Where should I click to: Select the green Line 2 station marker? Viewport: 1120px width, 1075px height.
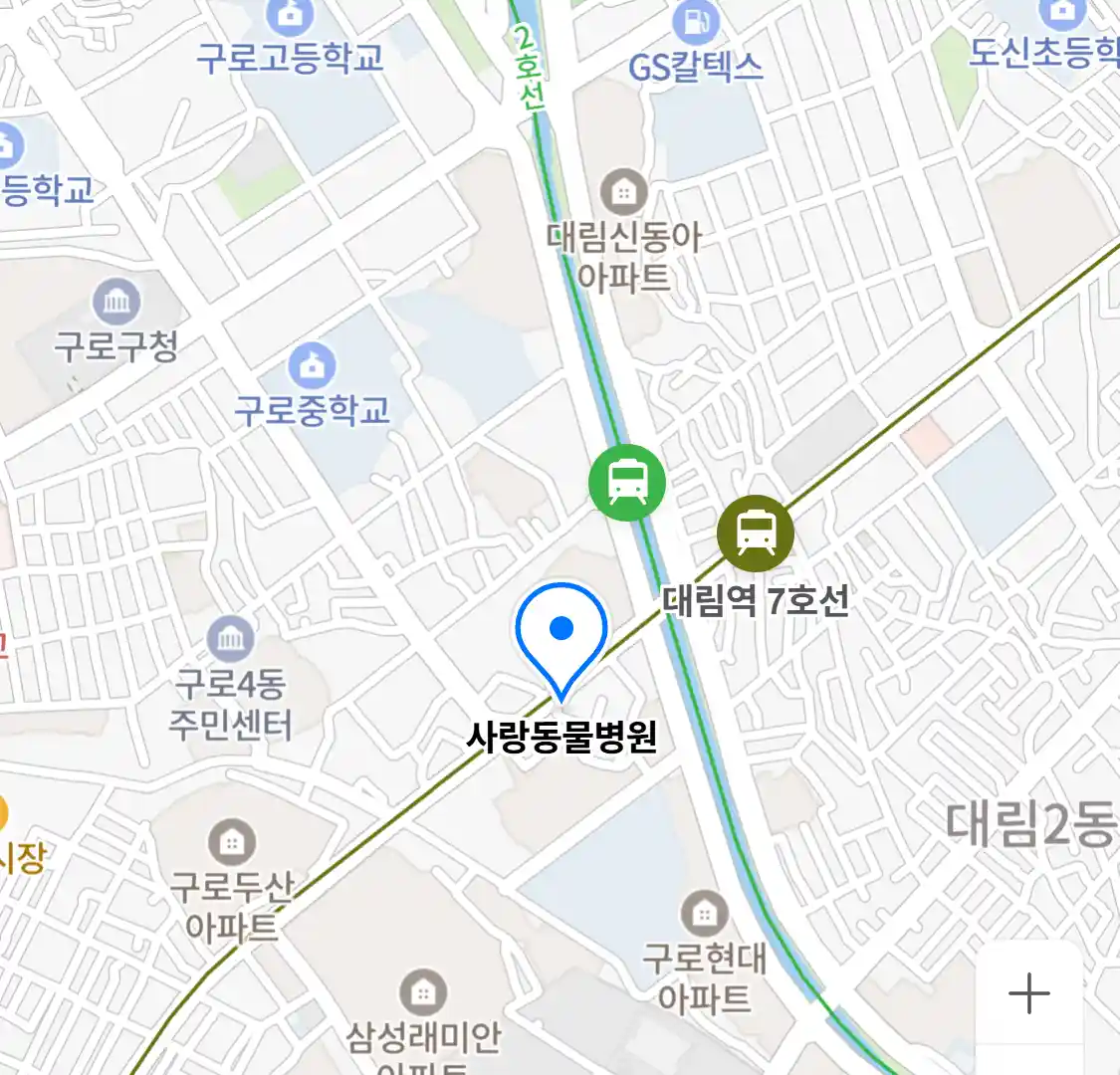point(626,483)
